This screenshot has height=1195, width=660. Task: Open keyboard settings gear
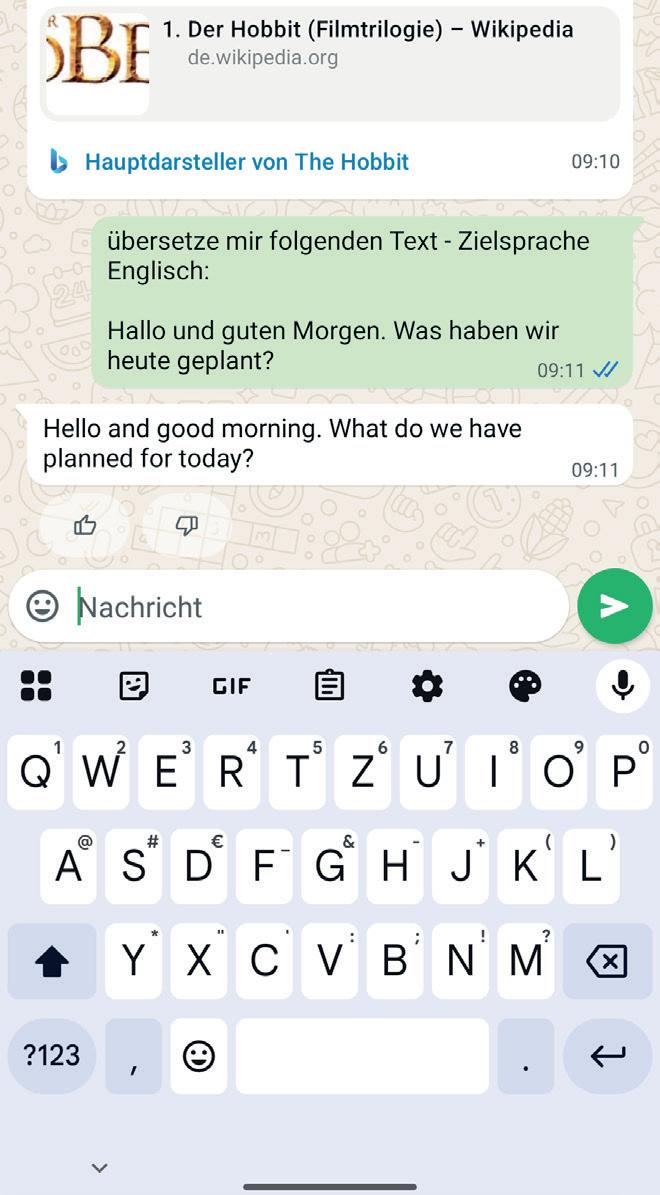(x=427, y=686)
